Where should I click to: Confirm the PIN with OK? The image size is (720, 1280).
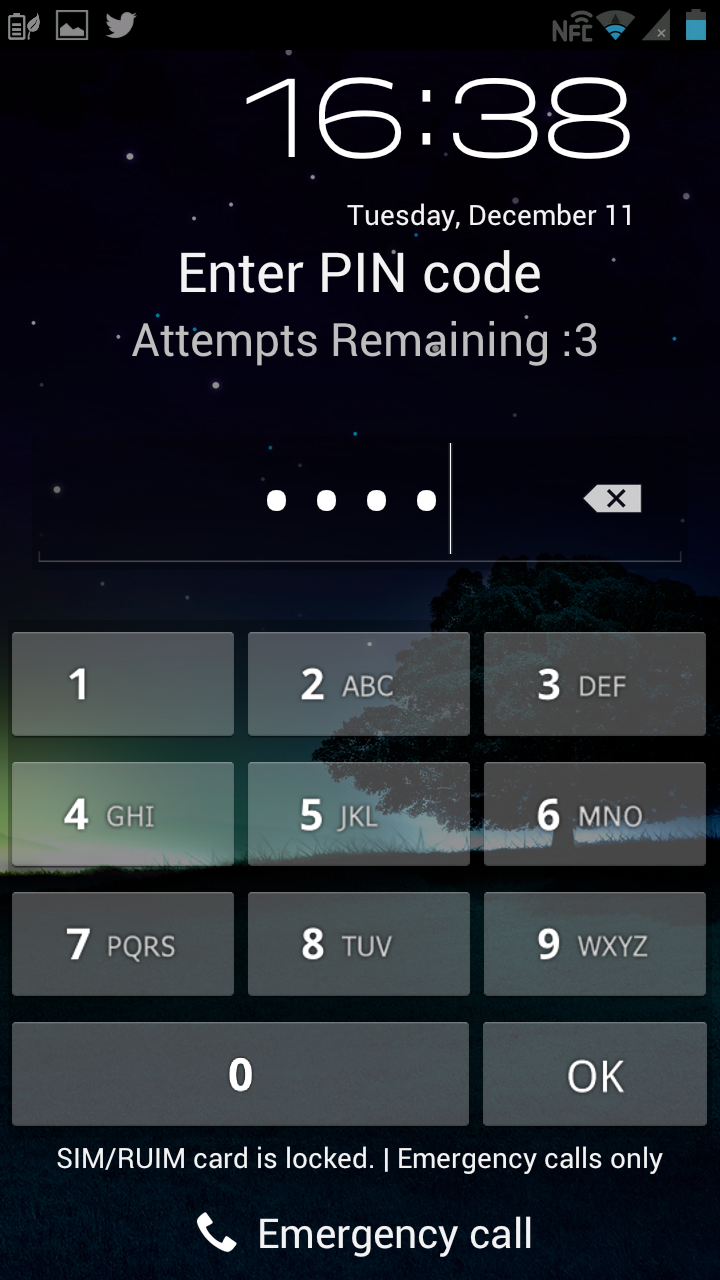[595, 1074]
